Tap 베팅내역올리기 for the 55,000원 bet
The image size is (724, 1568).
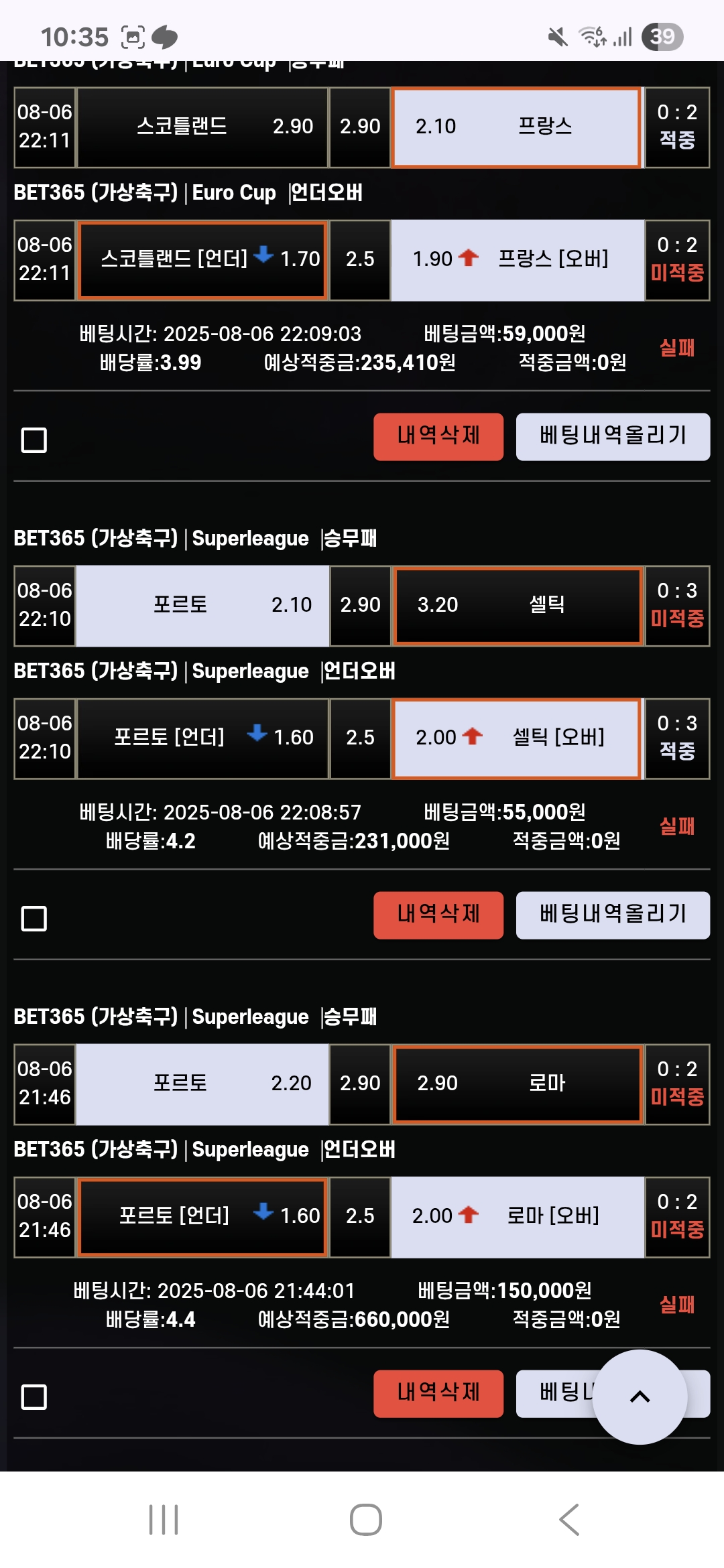(x=613, y=915)
